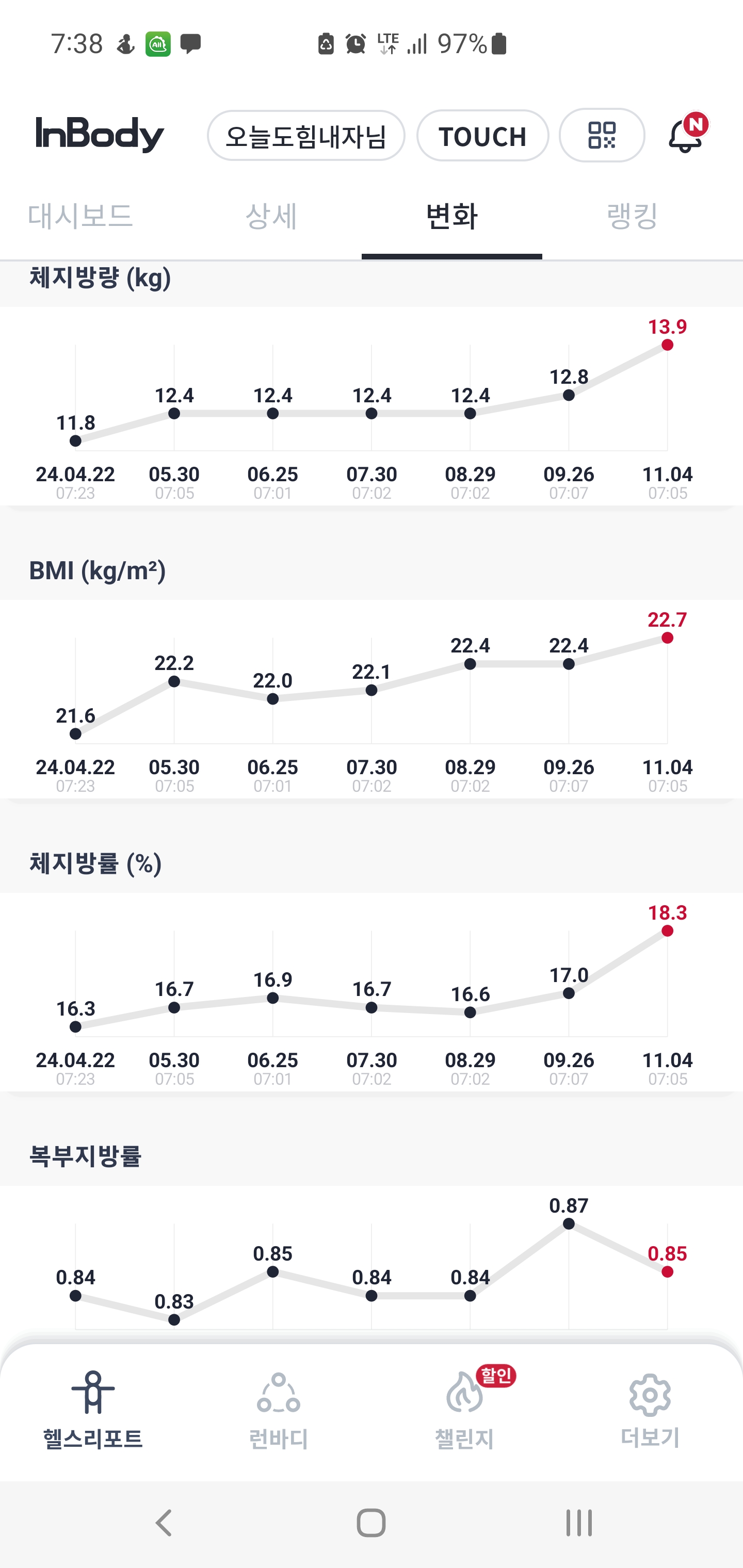Switch to the 상세 tab
Viewport: 743px width, 1568px height.
[x=271, y=216]
